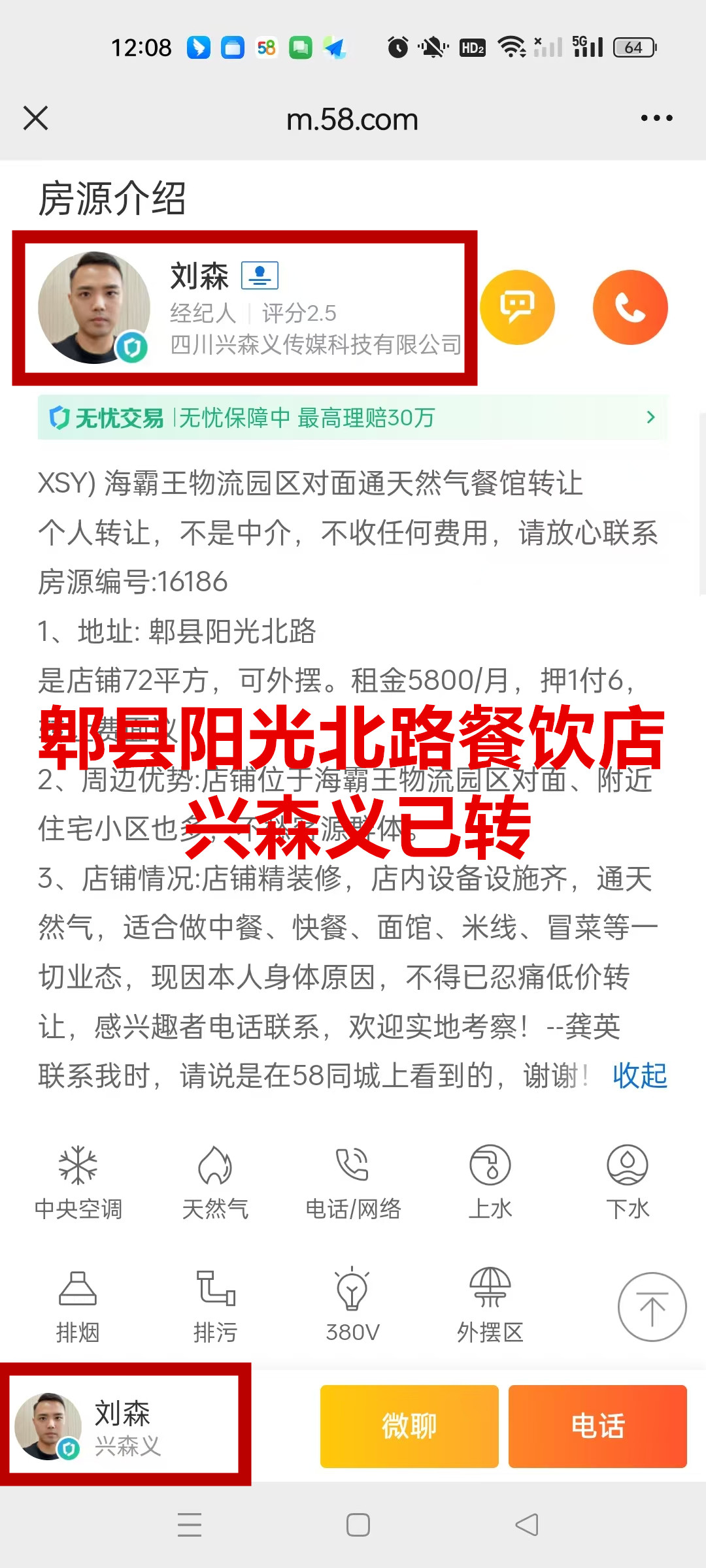Viewport: 706px width, 1568px height.
Task: Tap the system back button
Action: pos(527,1525)
